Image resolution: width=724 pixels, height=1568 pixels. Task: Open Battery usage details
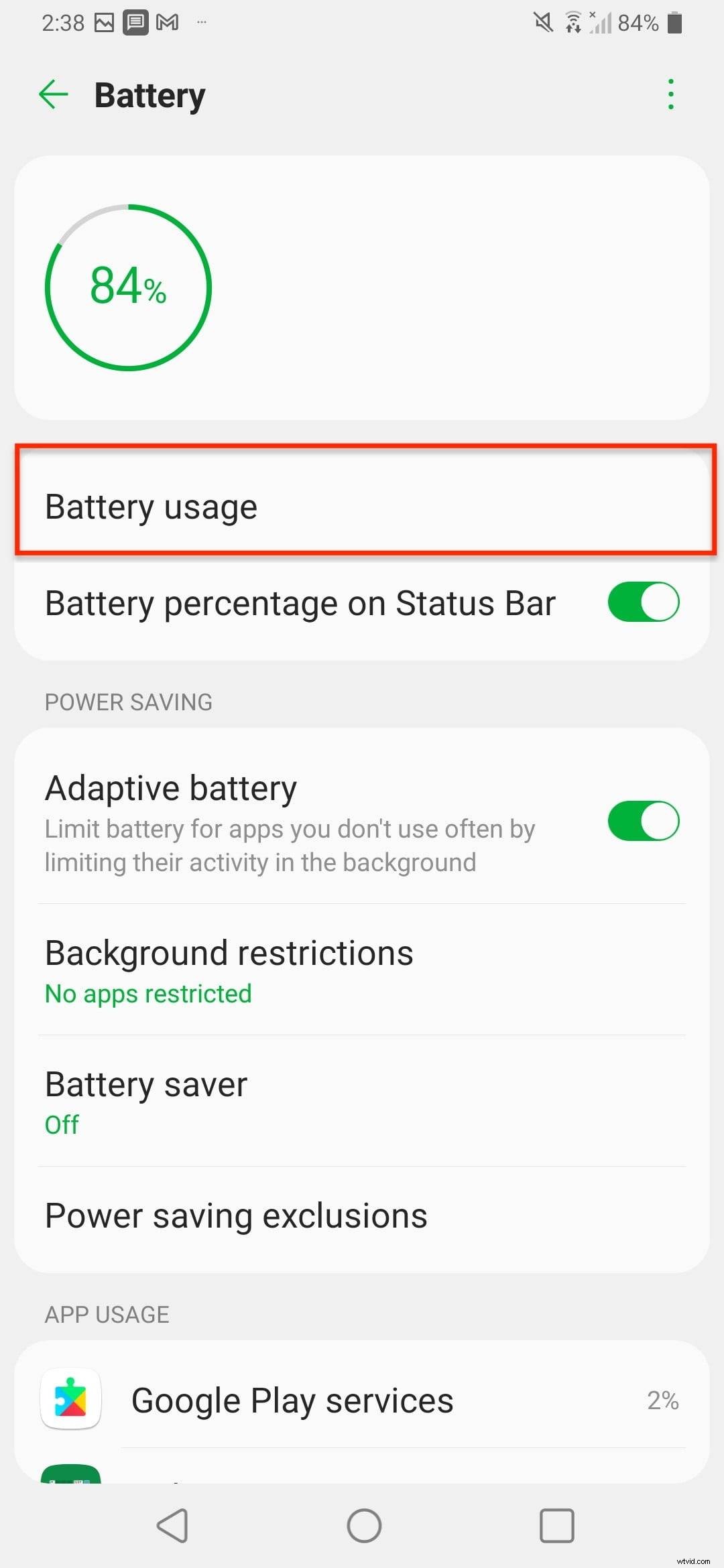362,506
